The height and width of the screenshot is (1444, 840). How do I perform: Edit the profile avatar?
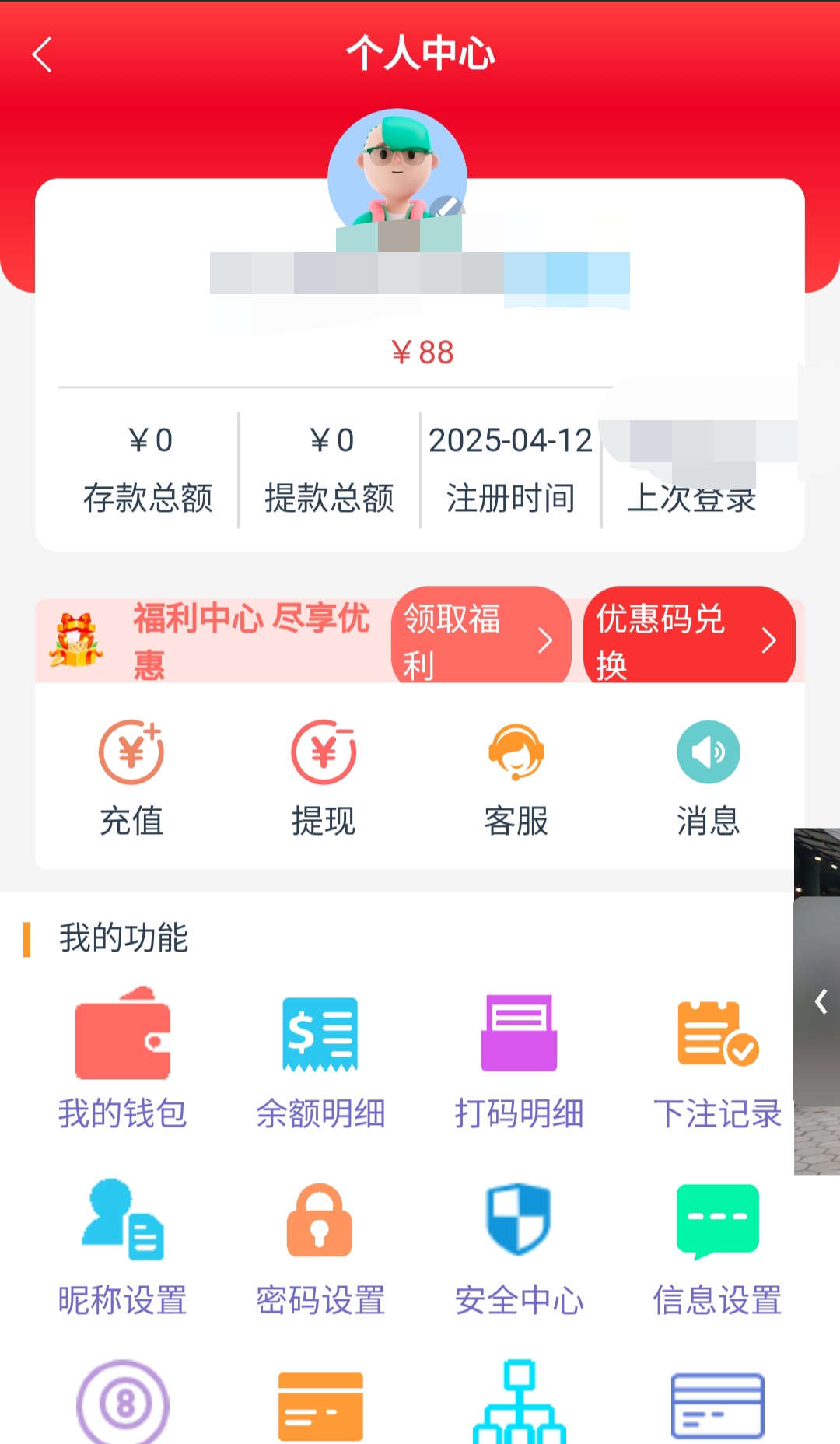click(446, 207)
